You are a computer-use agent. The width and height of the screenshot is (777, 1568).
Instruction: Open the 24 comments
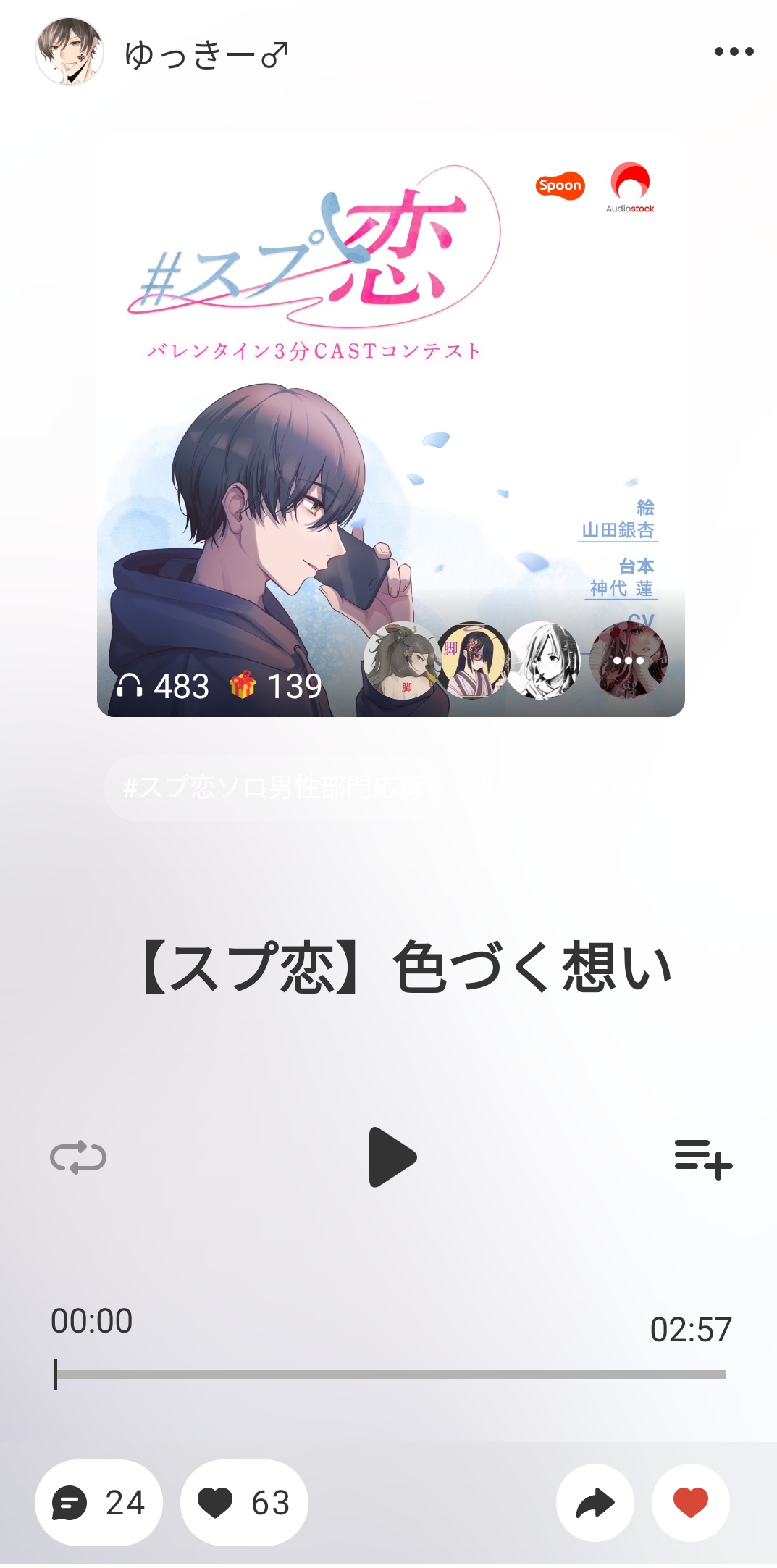(x=99, y=1503)
